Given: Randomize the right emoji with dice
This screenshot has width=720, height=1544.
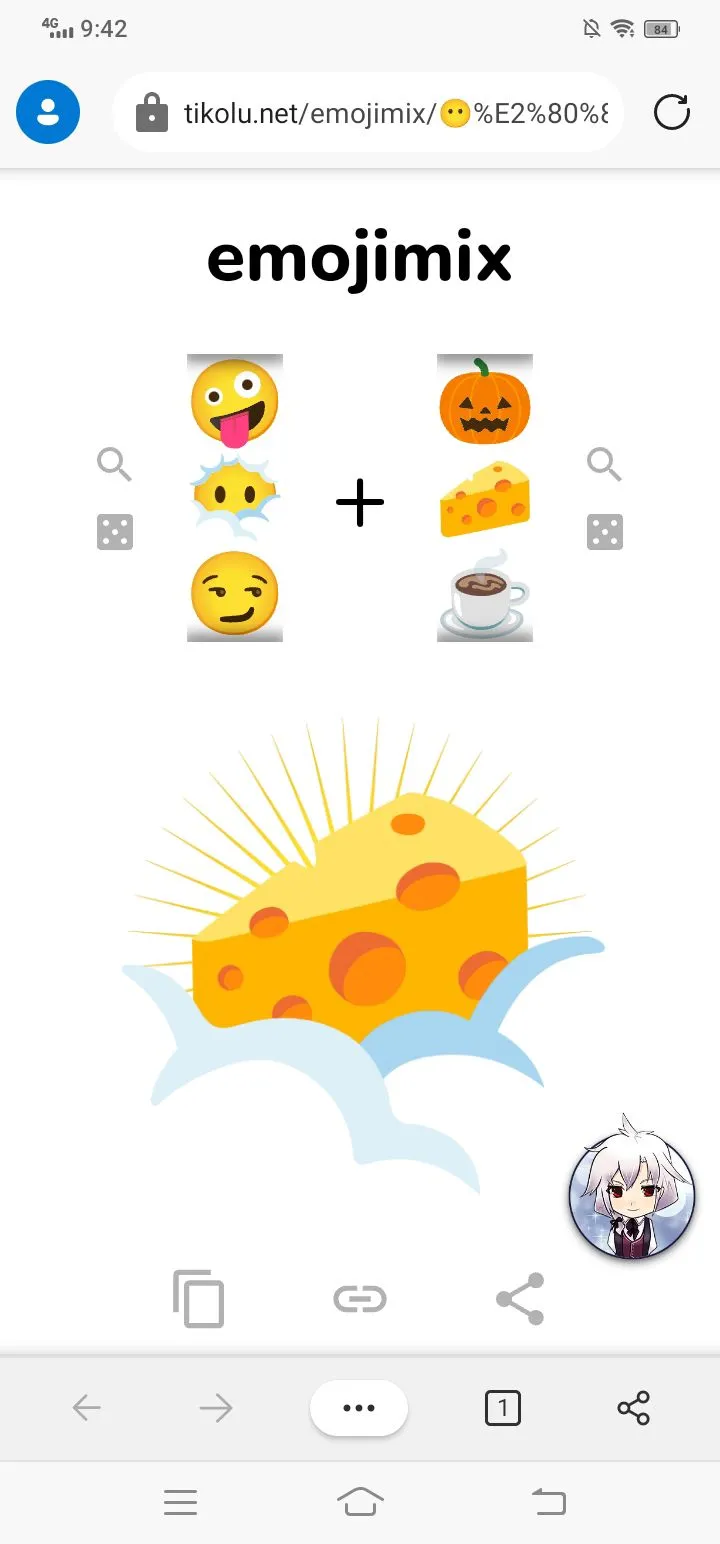Looking at the screenshot, I should click(604, 532).
